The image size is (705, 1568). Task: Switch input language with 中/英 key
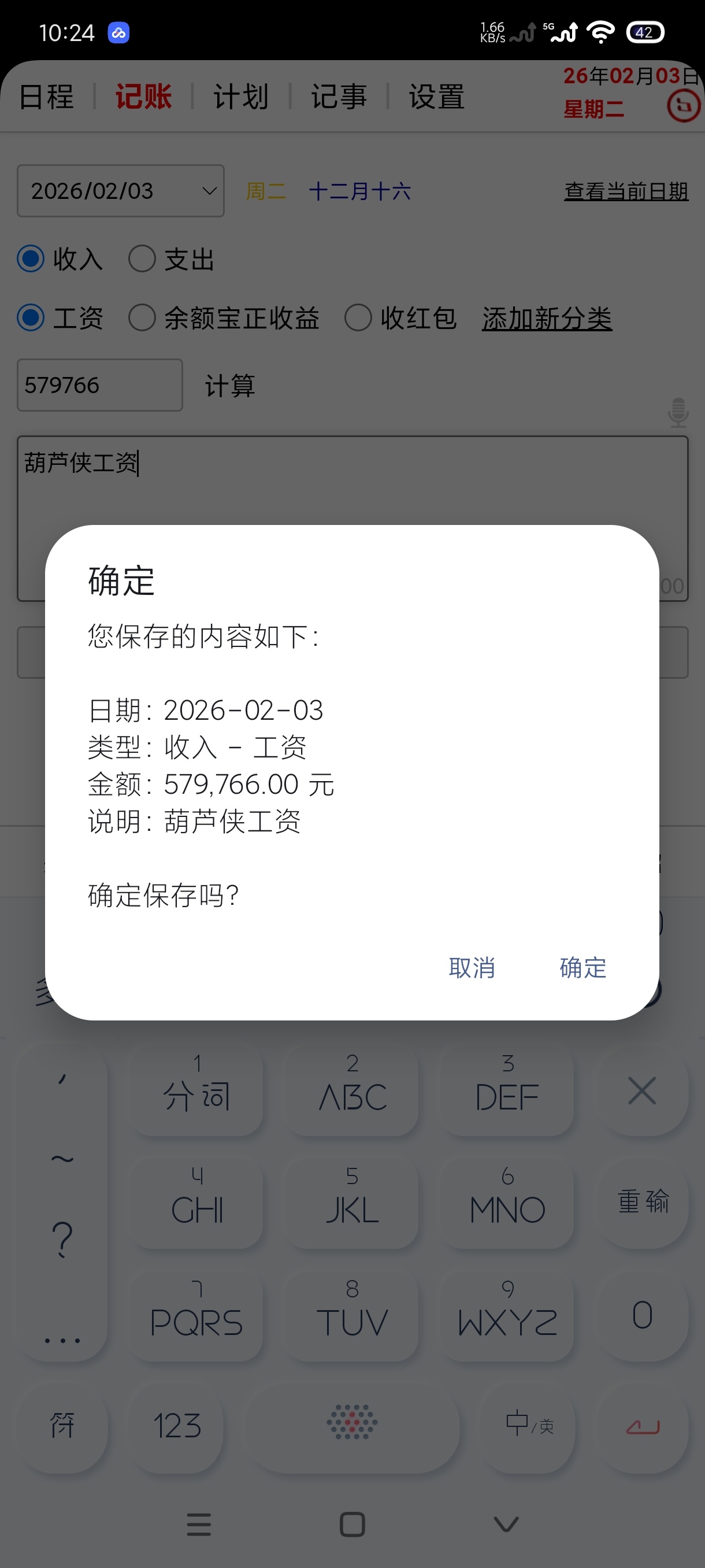click(x=527, y=1426)
